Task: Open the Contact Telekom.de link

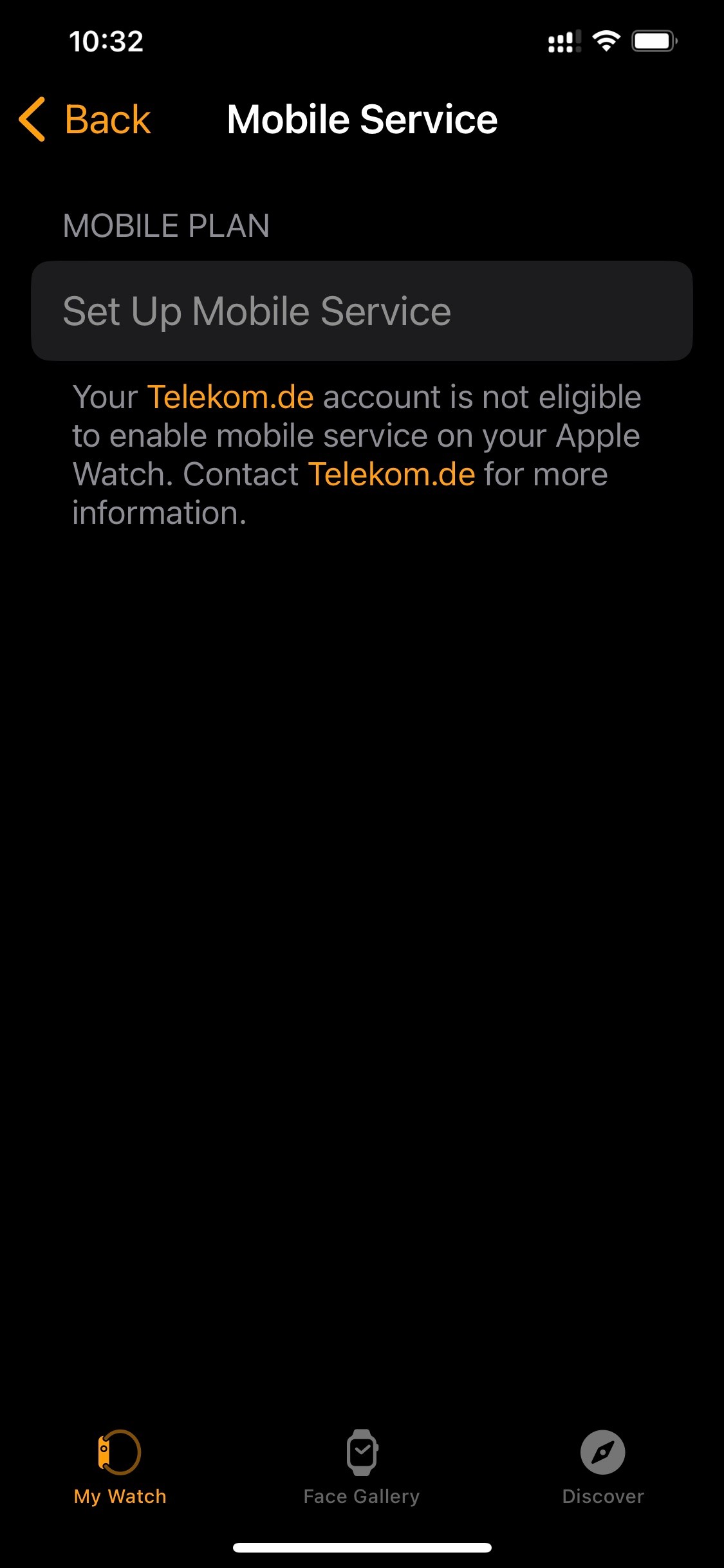Action: click(x=391, y=474)
